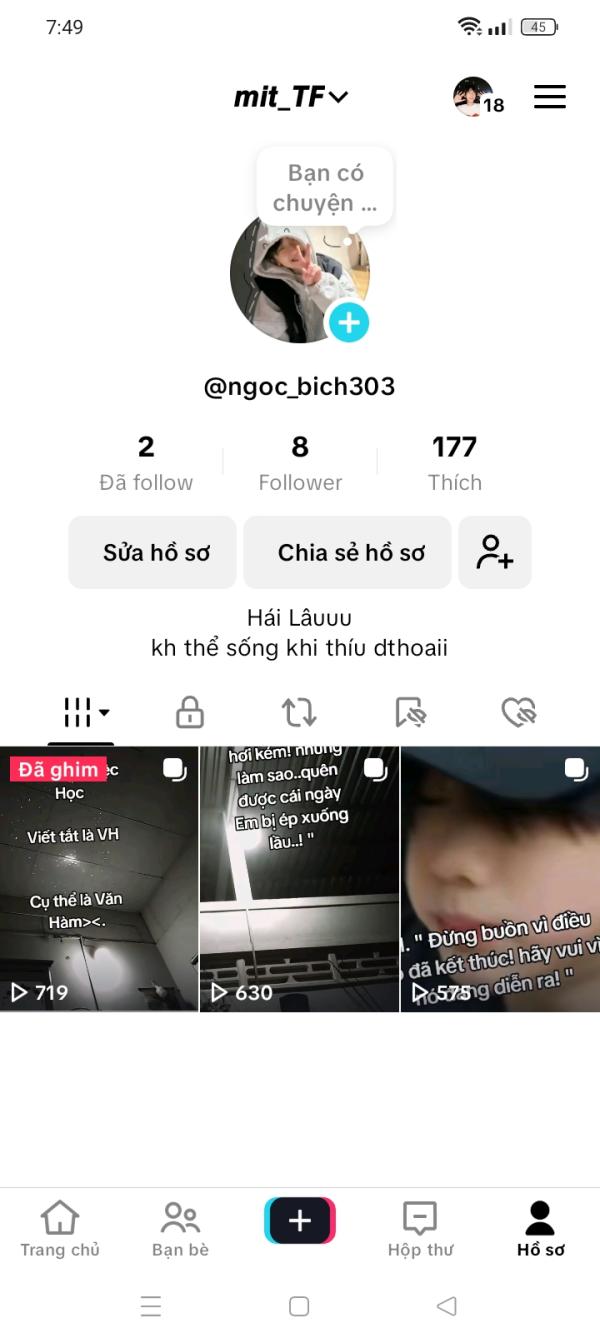
Task: Open the video with 630 views
Action: pos(300,879)
